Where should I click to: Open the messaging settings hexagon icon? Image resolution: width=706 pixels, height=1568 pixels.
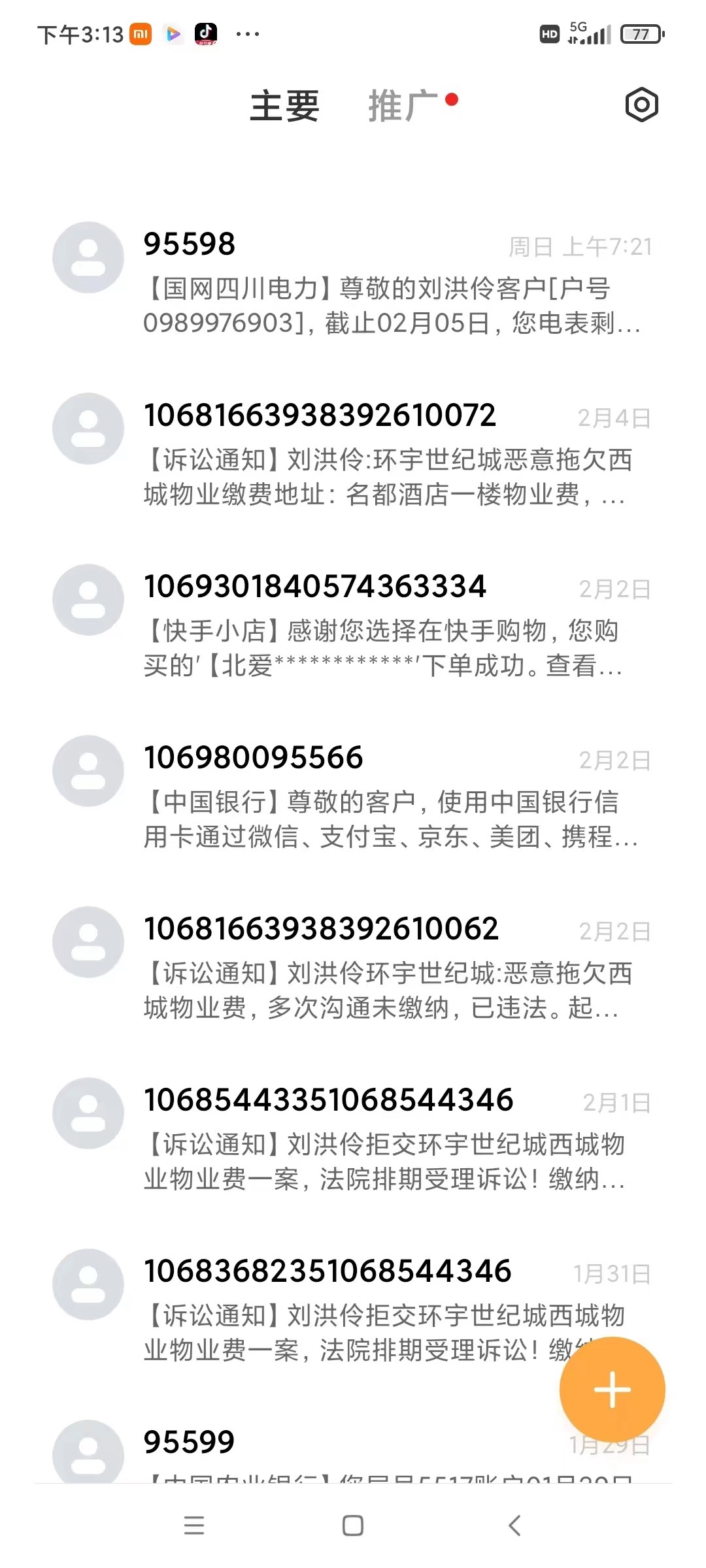point(641,105)
